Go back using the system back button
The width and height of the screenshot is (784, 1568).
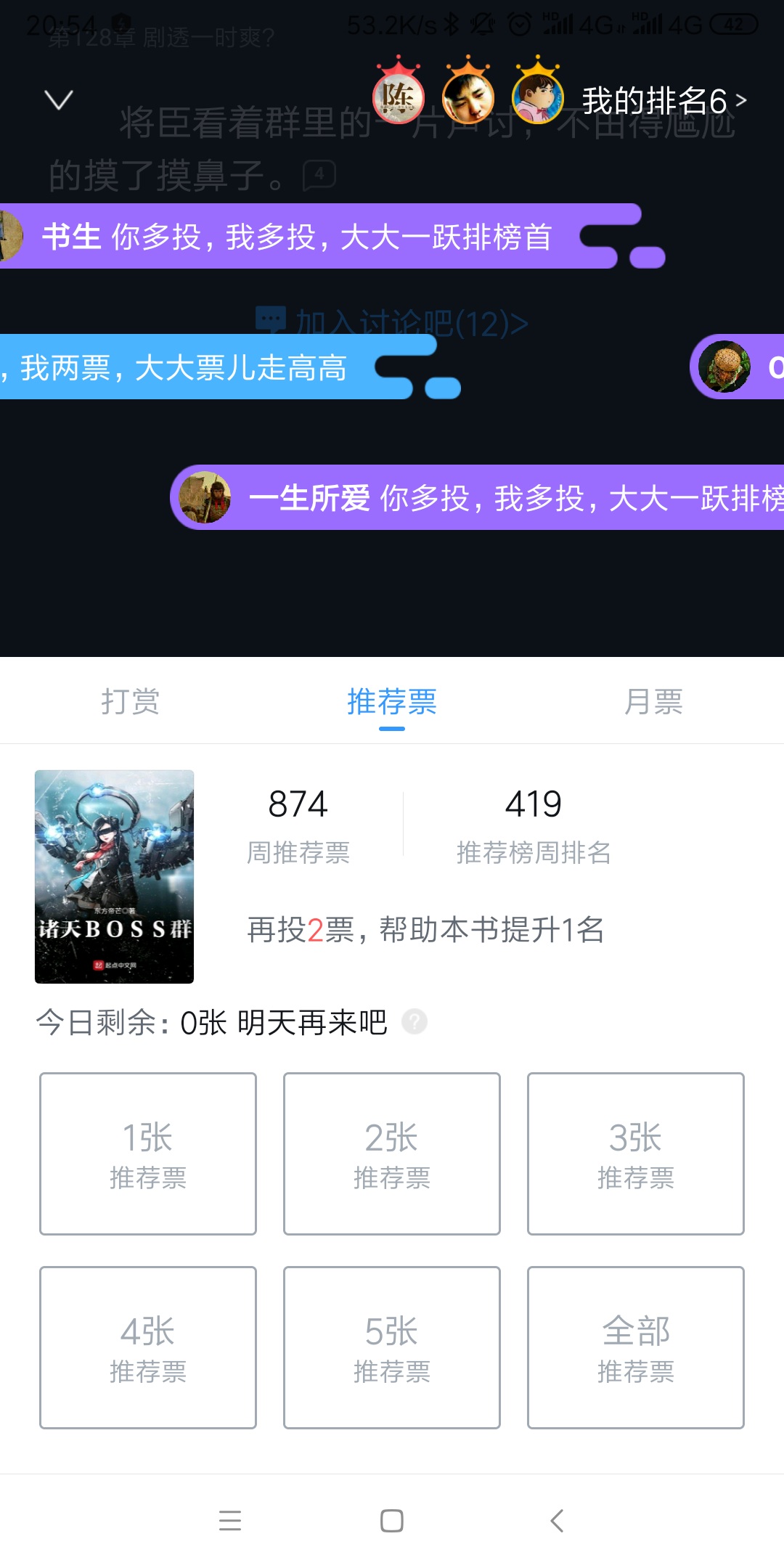coord(557,1520)
